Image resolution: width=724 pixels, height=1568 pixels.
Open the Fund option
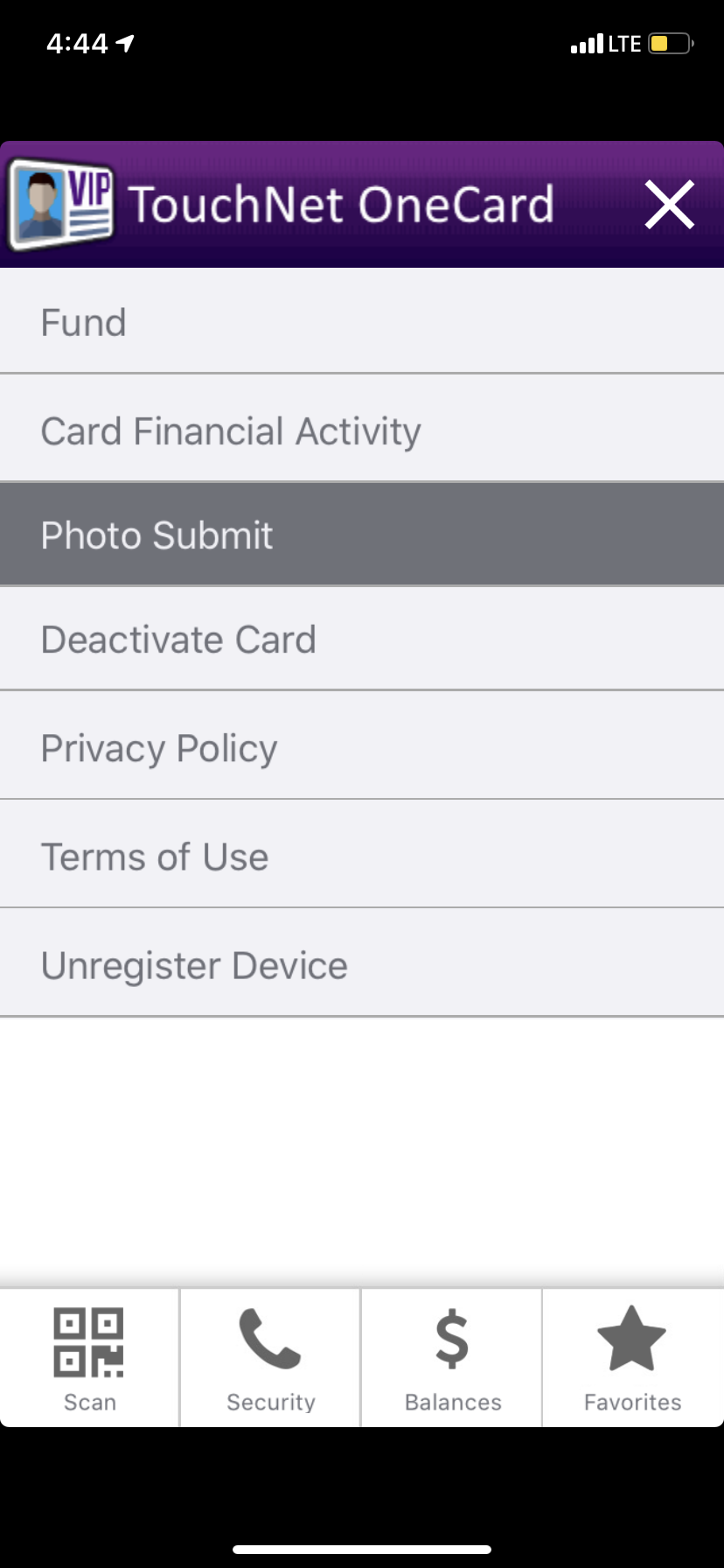tap(362, 322)
